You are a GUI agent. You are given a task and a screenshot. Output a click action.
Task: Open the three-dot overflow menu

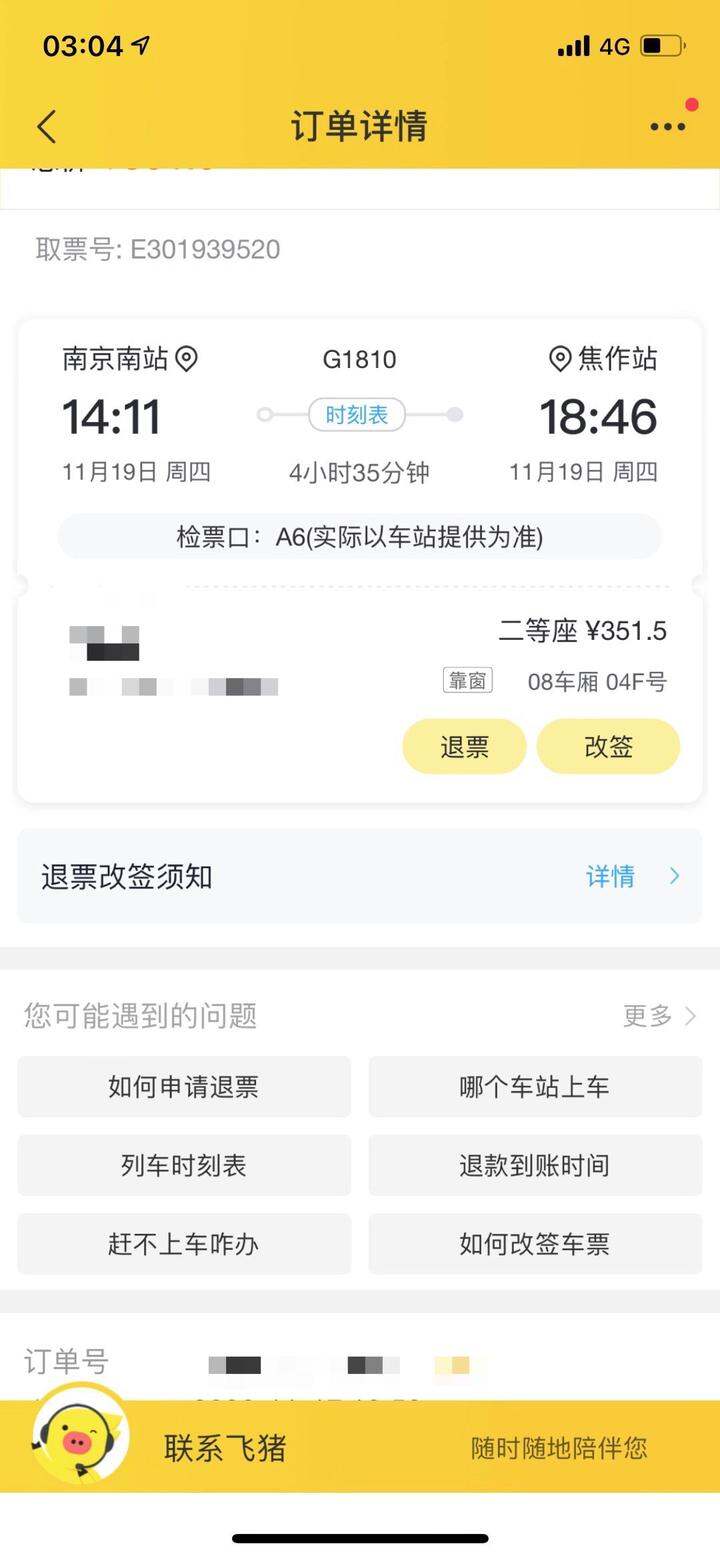click(x=668, y=127)
